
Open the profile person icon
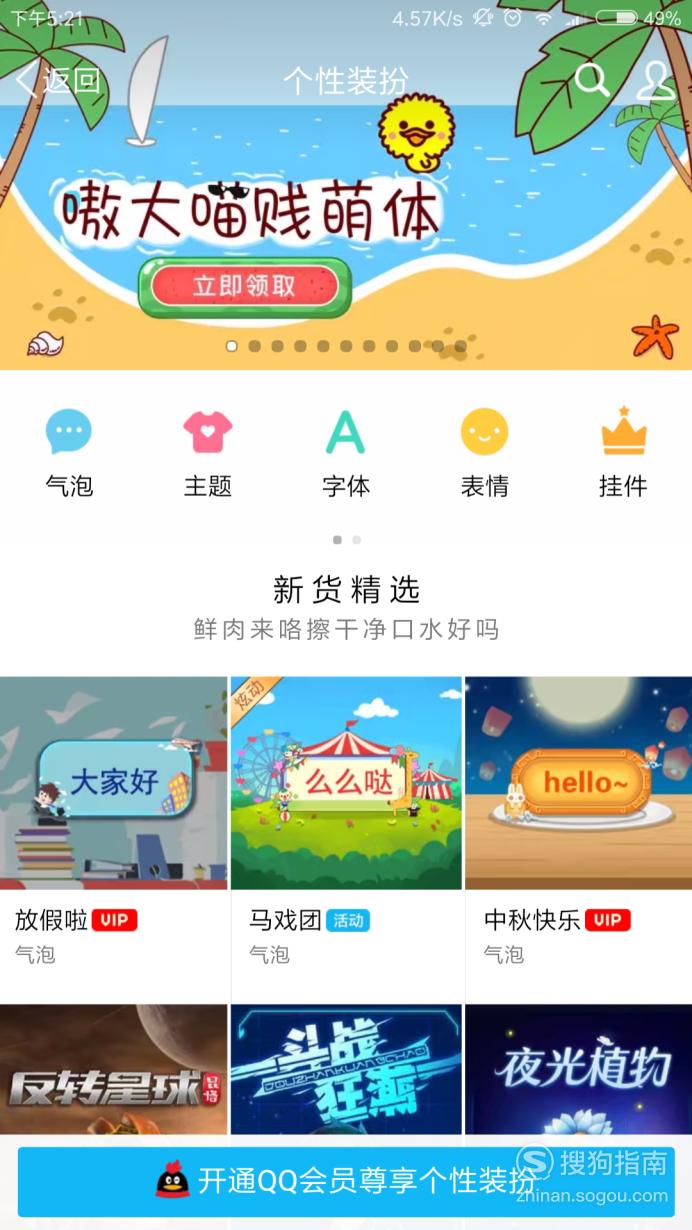[x=655, y=81]
